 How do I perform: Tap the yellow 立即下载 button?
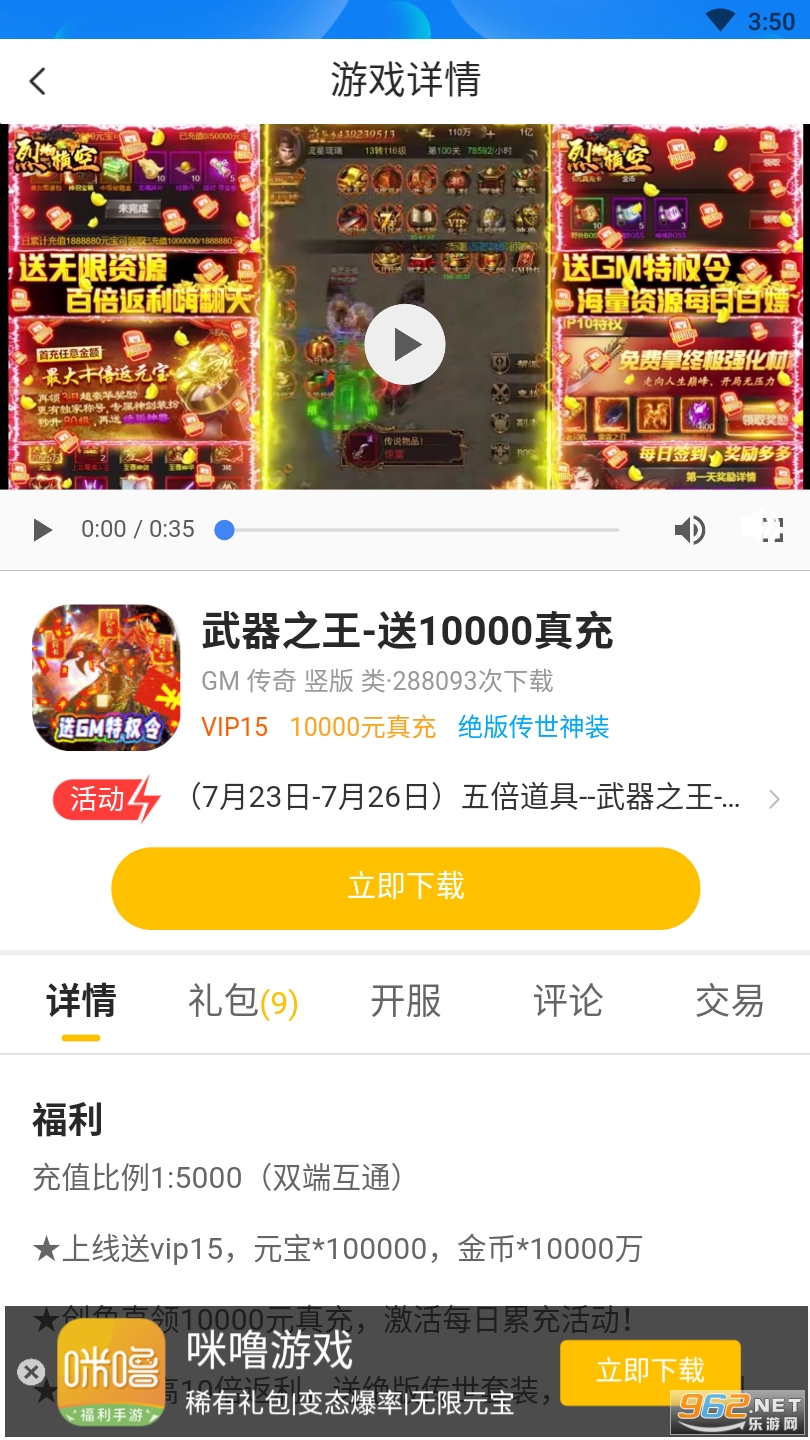[405, 887]
